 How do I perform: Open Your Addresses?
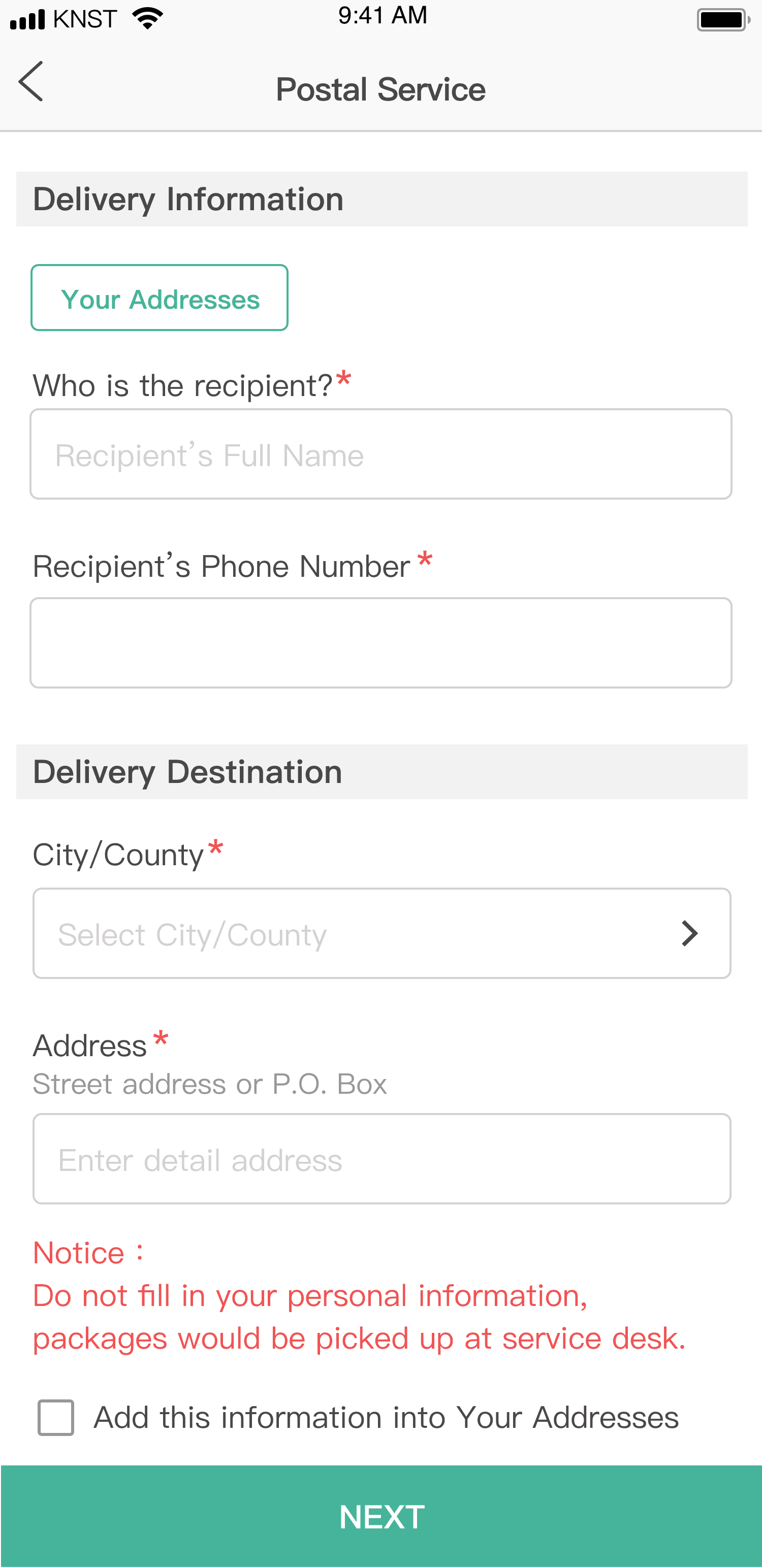pos(159,298)
